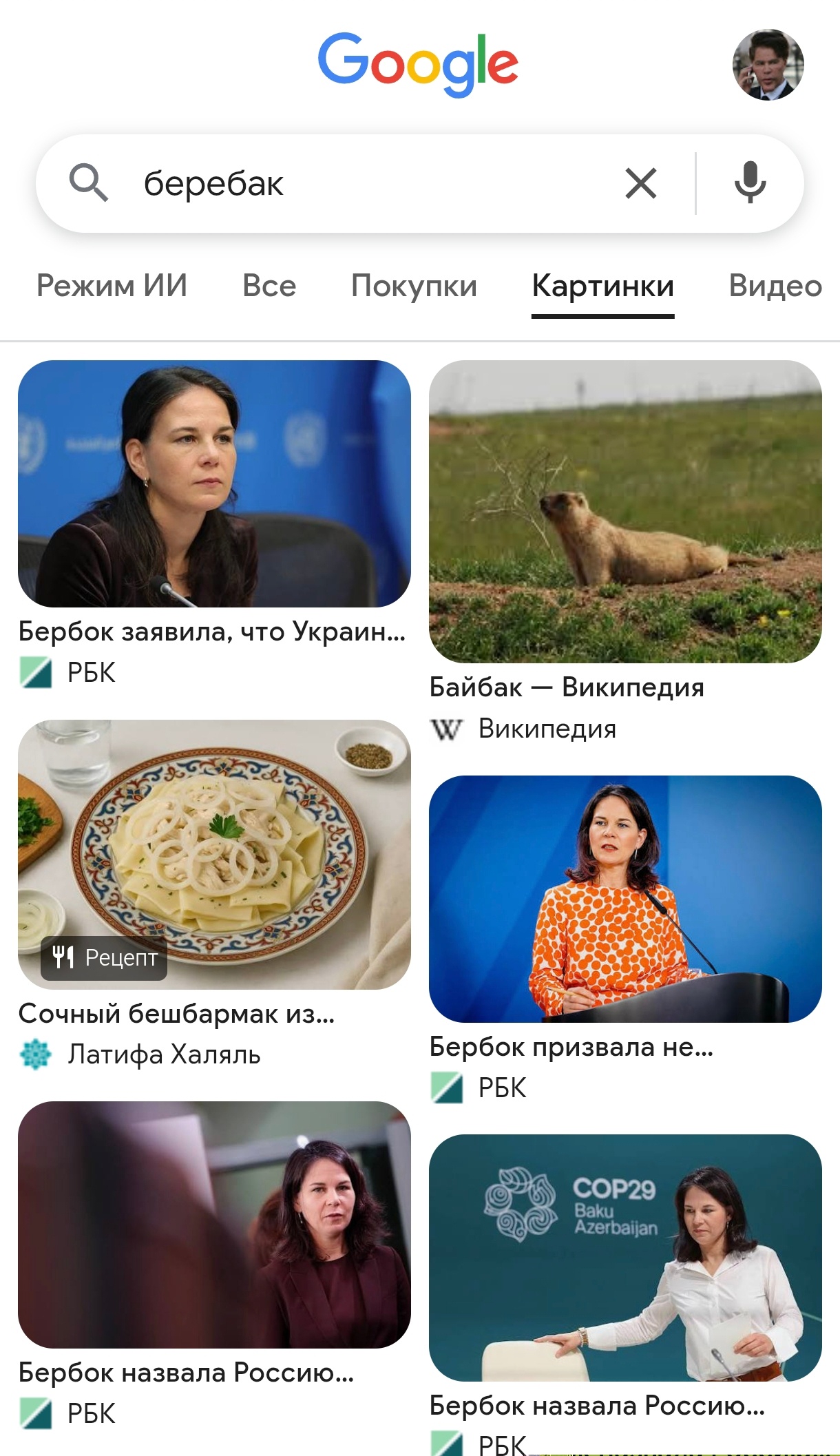Switch to the Режим ИИ tab

point(112,286)
